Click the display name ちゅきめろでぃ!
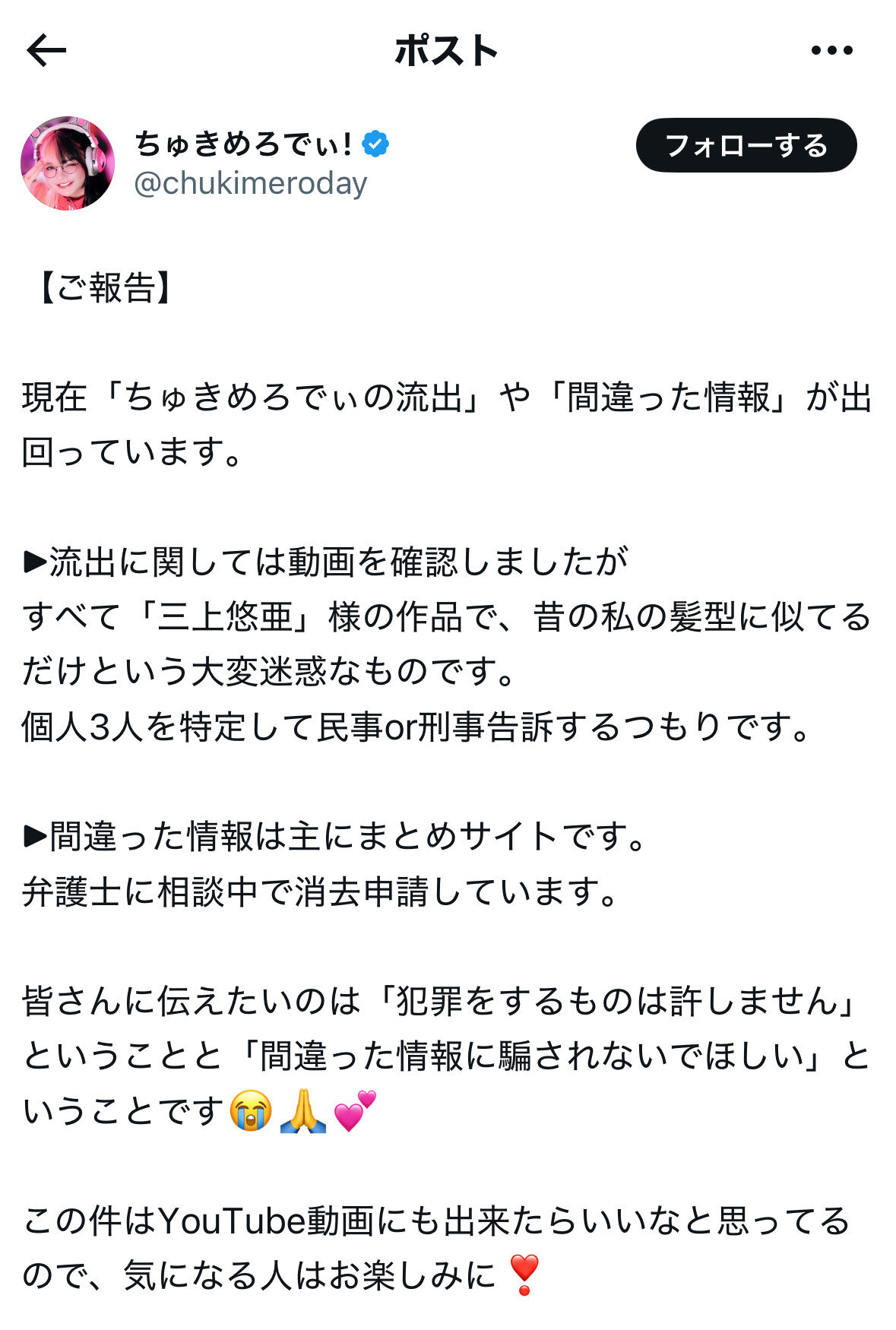 click(x=243, y=141)
